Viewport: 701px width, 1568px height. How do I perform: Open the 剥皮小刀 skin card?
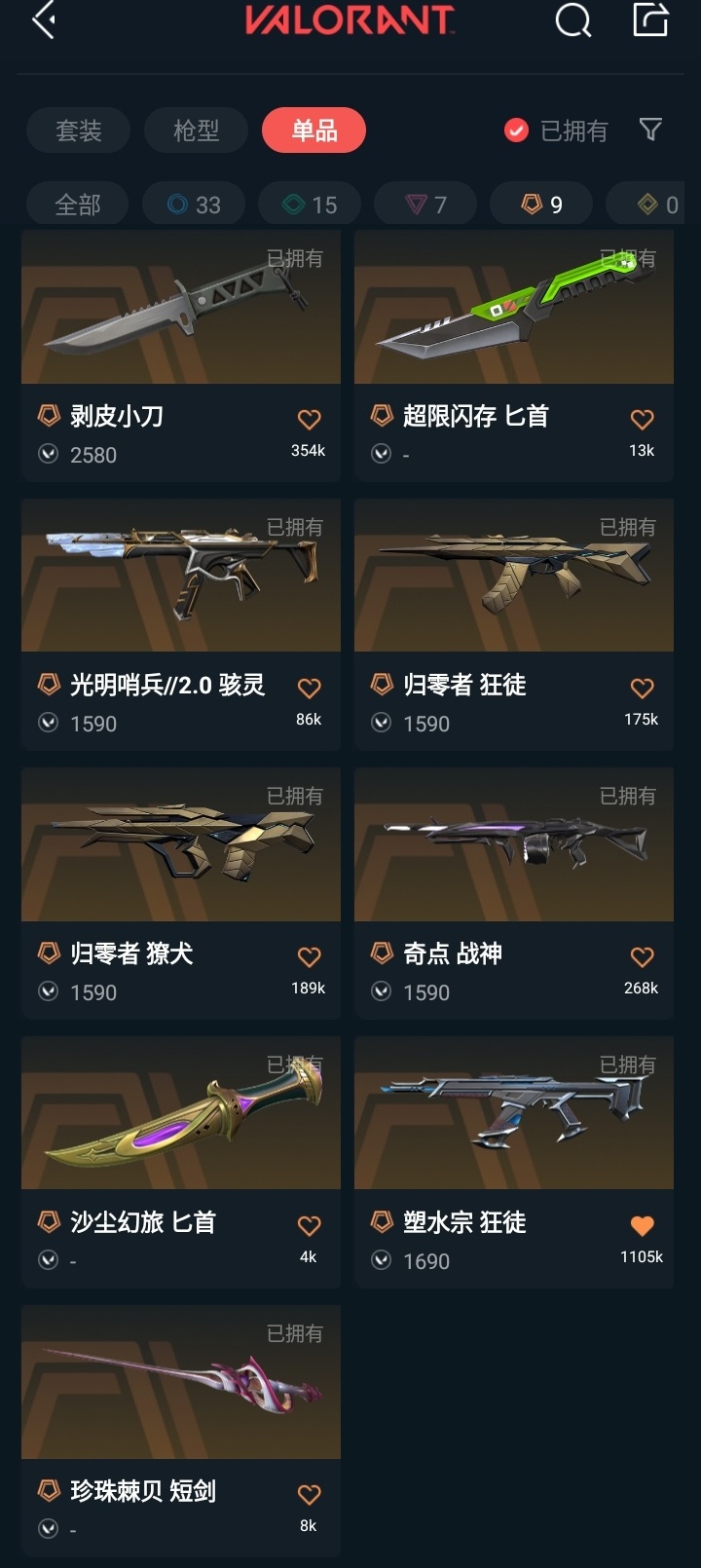[x=181, y=356]
